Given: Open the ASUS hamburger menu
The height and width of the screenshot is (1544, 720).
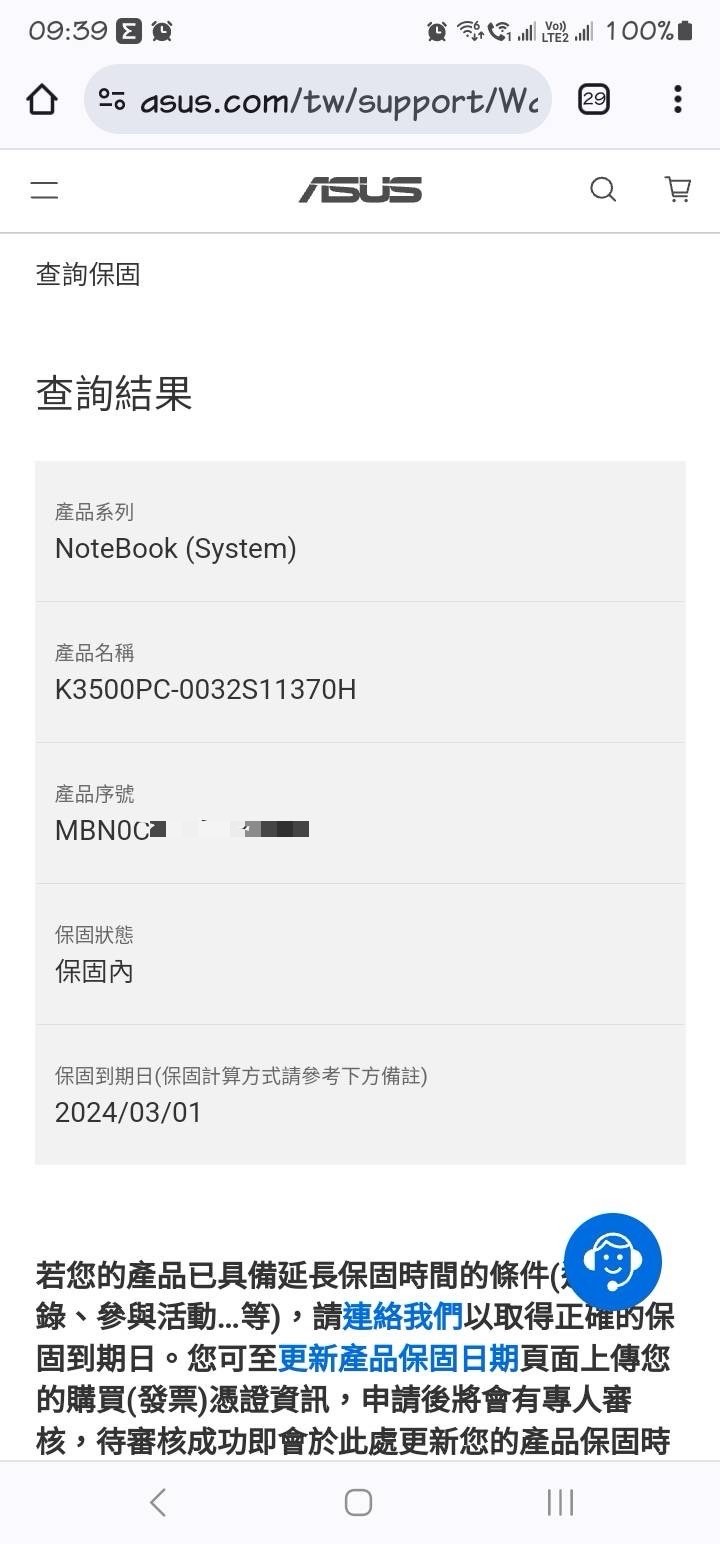Looking at the screenshot, I should (x=44, y=190).
